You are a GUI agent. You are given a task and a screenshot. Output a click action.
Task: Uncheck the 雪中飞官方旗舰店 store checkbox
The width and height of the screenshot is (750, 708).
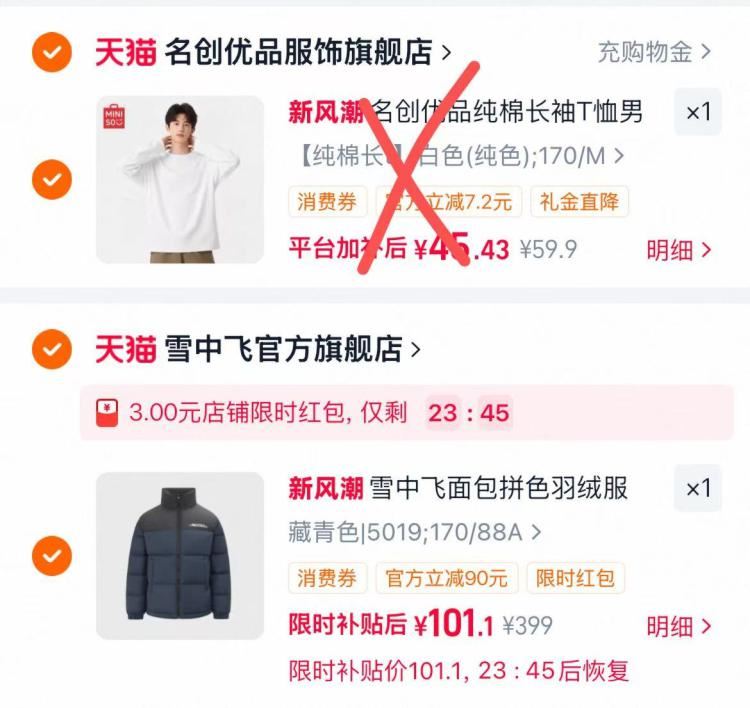tap(52, 349)
